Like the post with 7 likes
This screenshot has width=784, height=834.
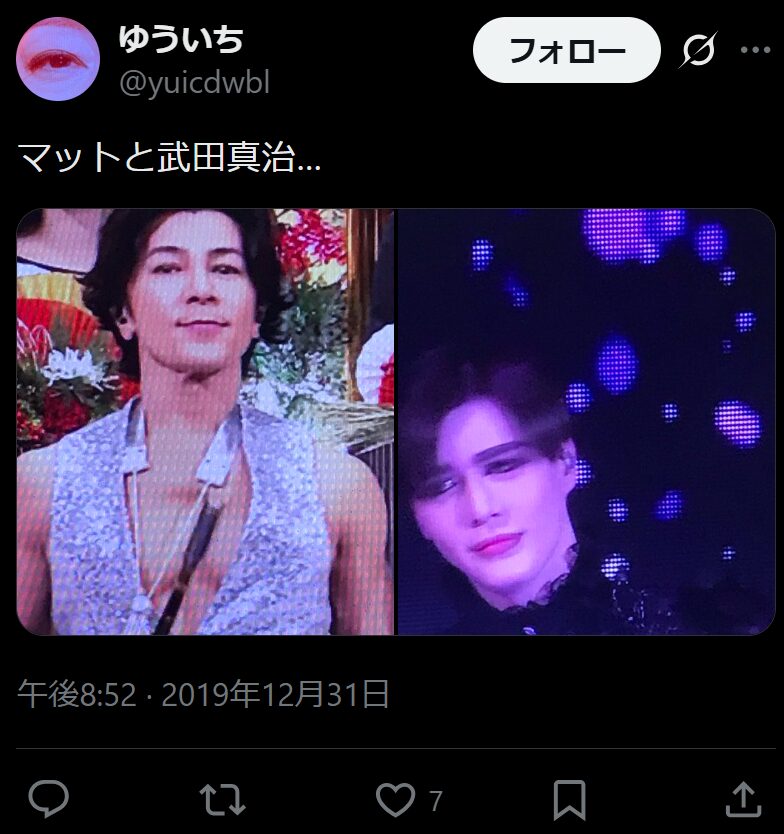395,799
